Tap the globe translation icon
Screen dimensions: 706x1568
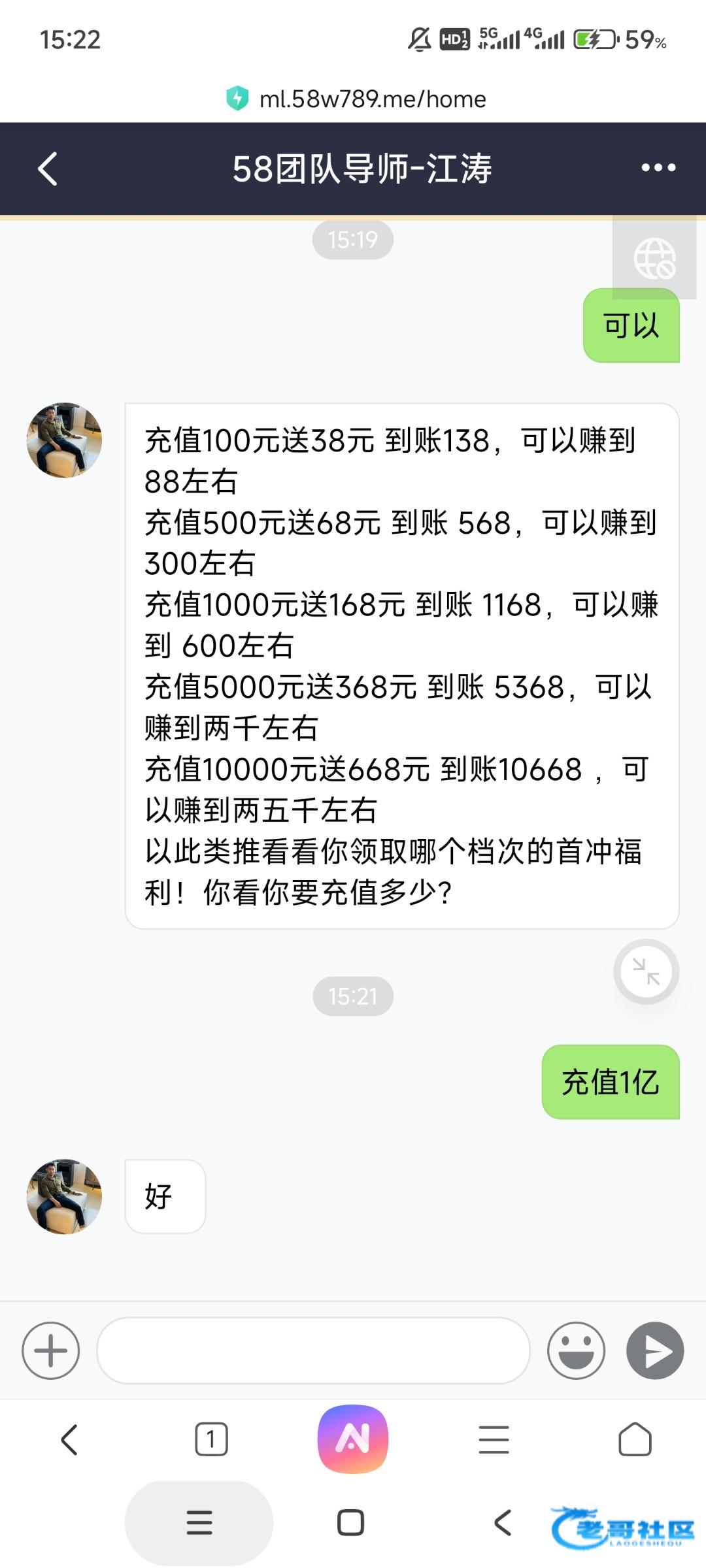(654, 259)
